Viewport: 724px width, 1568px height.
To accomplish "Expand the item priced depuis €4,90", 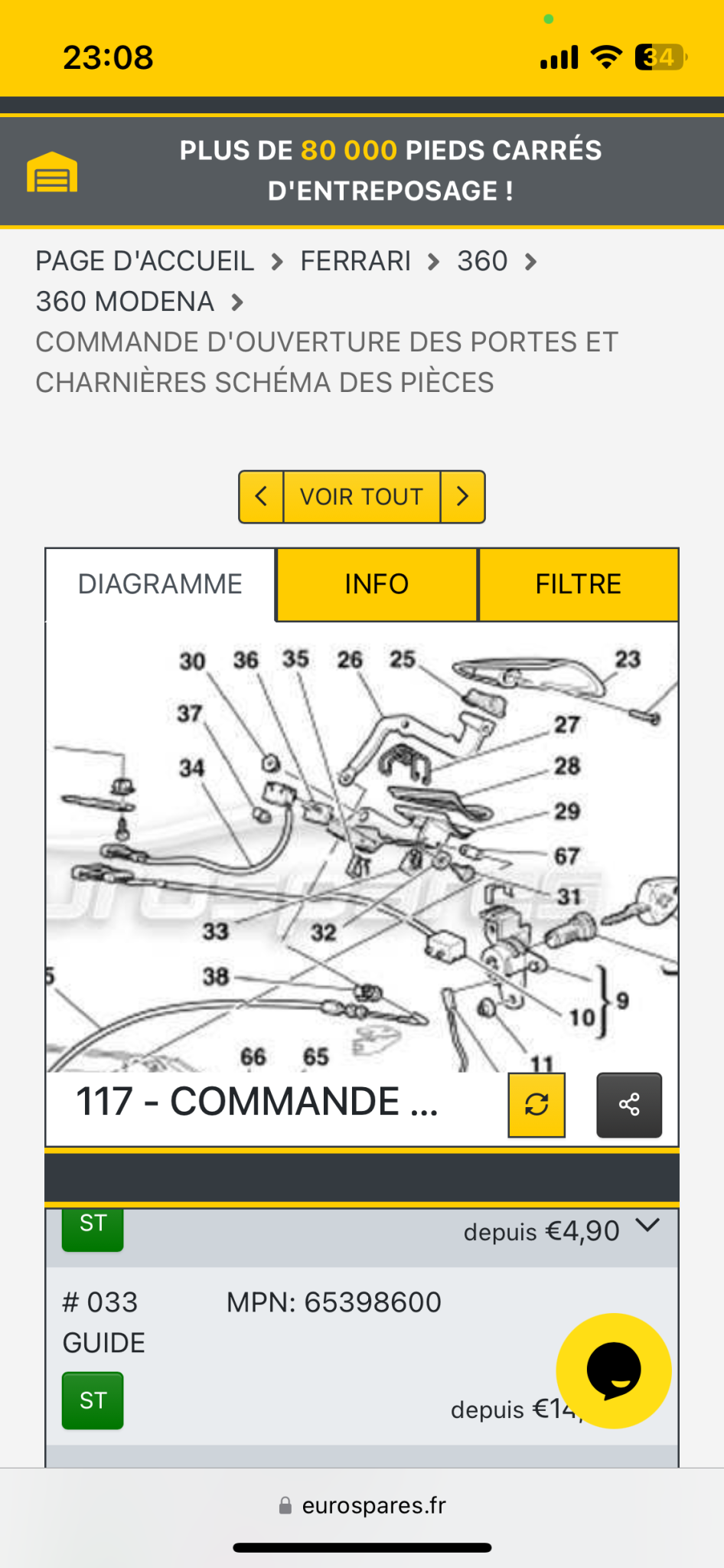I will tap(647, 1226).
